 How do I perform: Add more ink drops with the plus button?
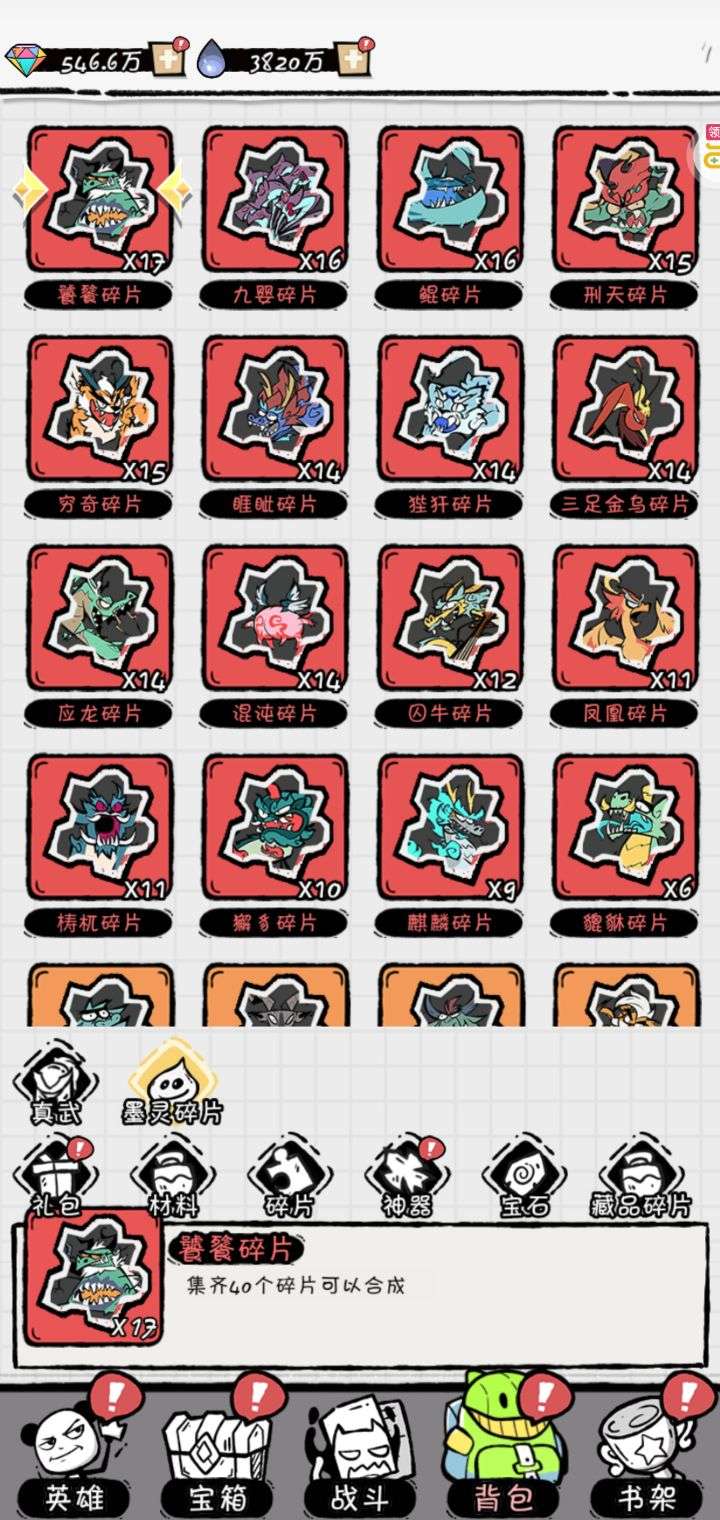pos(350,60)
